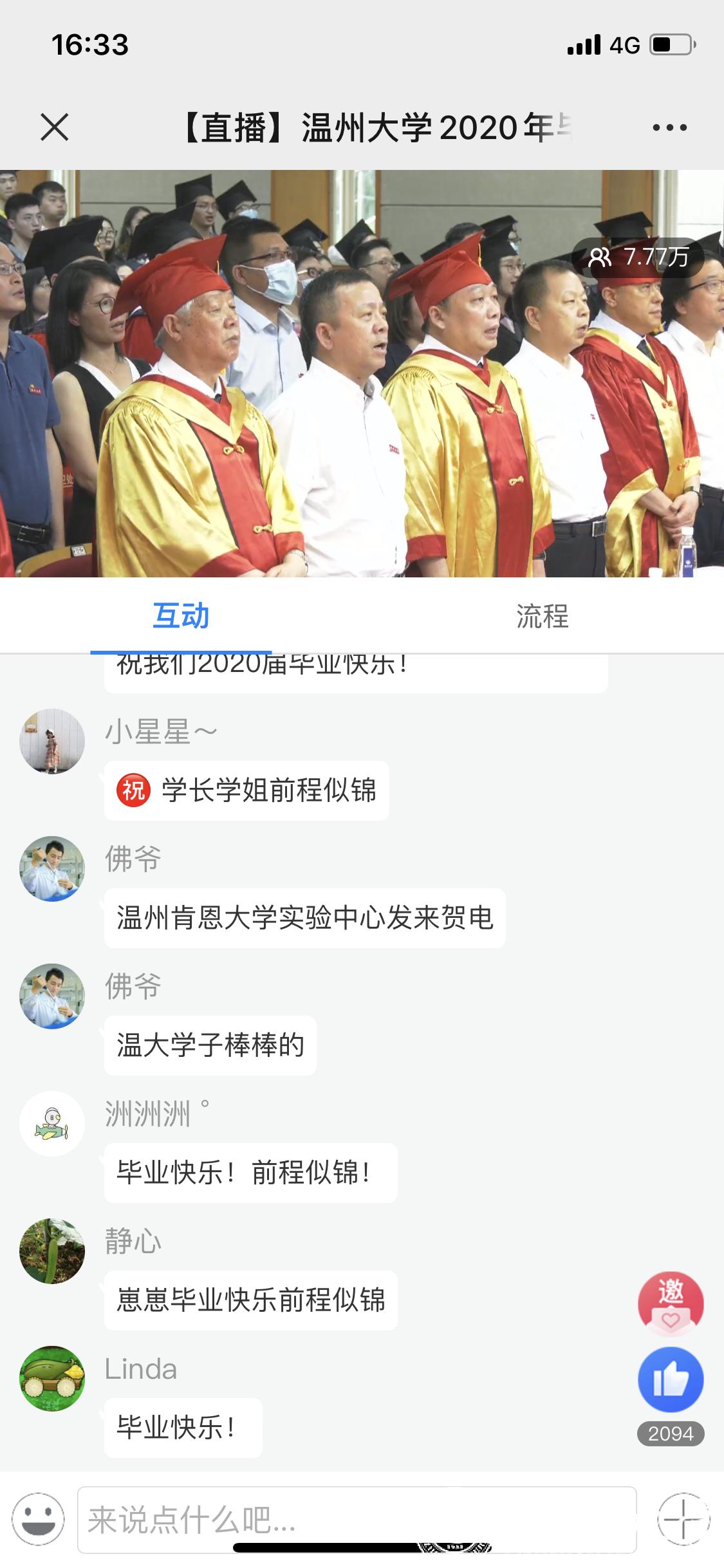Open the plus attachment options
Screen dimensions: 724x1568
[x=683, y=1520]
